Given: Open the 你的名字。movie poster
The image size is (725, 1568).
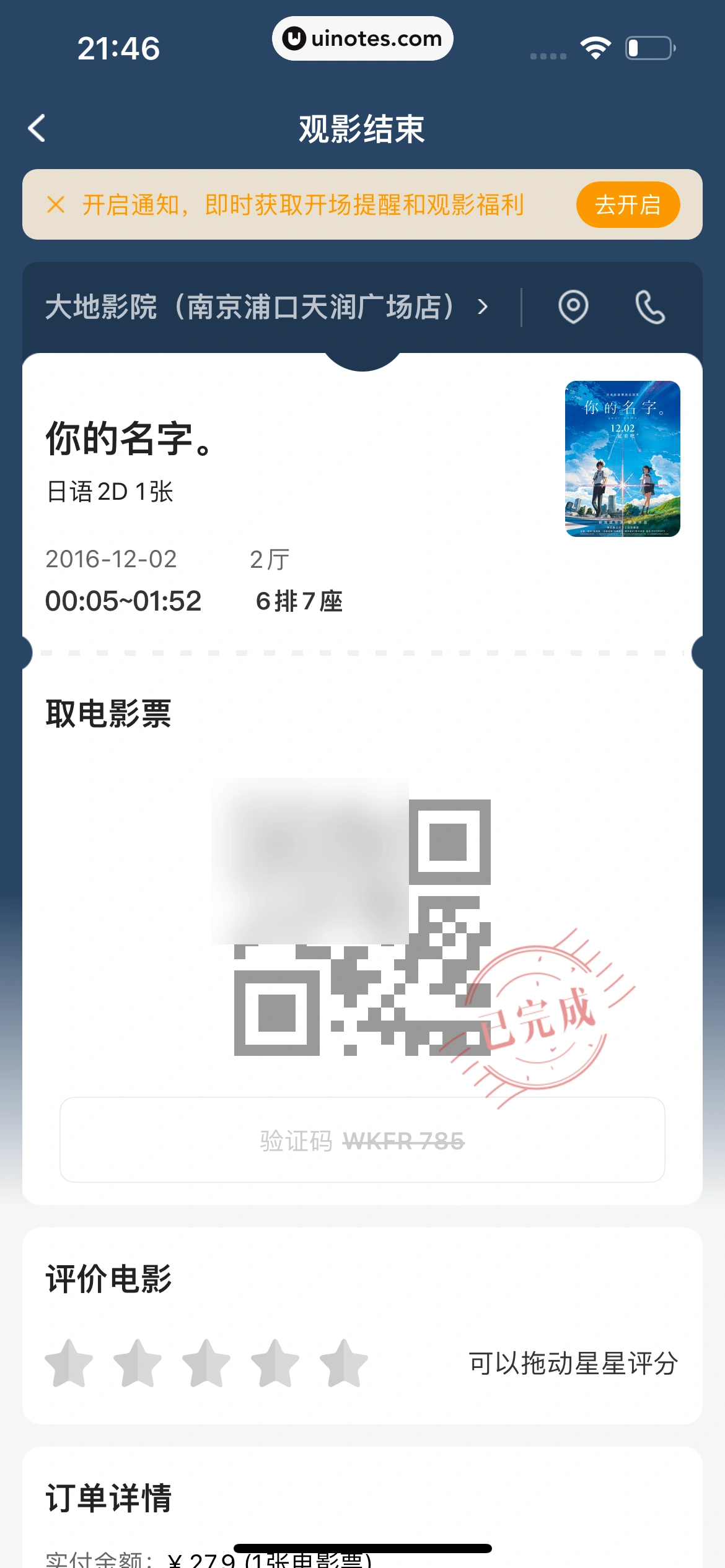Looking at the screenshot, I should click(x=622, y=459).
